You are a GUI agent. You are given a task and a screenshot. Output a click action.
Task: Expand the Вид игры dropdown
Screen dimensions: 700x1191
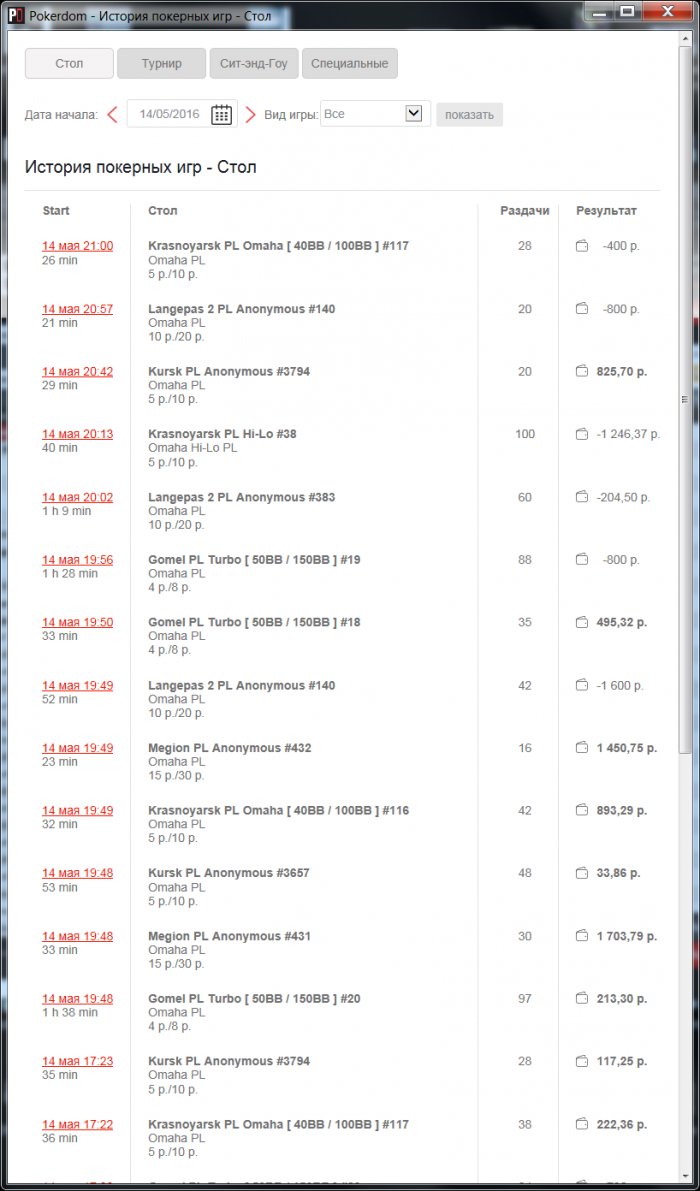tap(414, 114)
